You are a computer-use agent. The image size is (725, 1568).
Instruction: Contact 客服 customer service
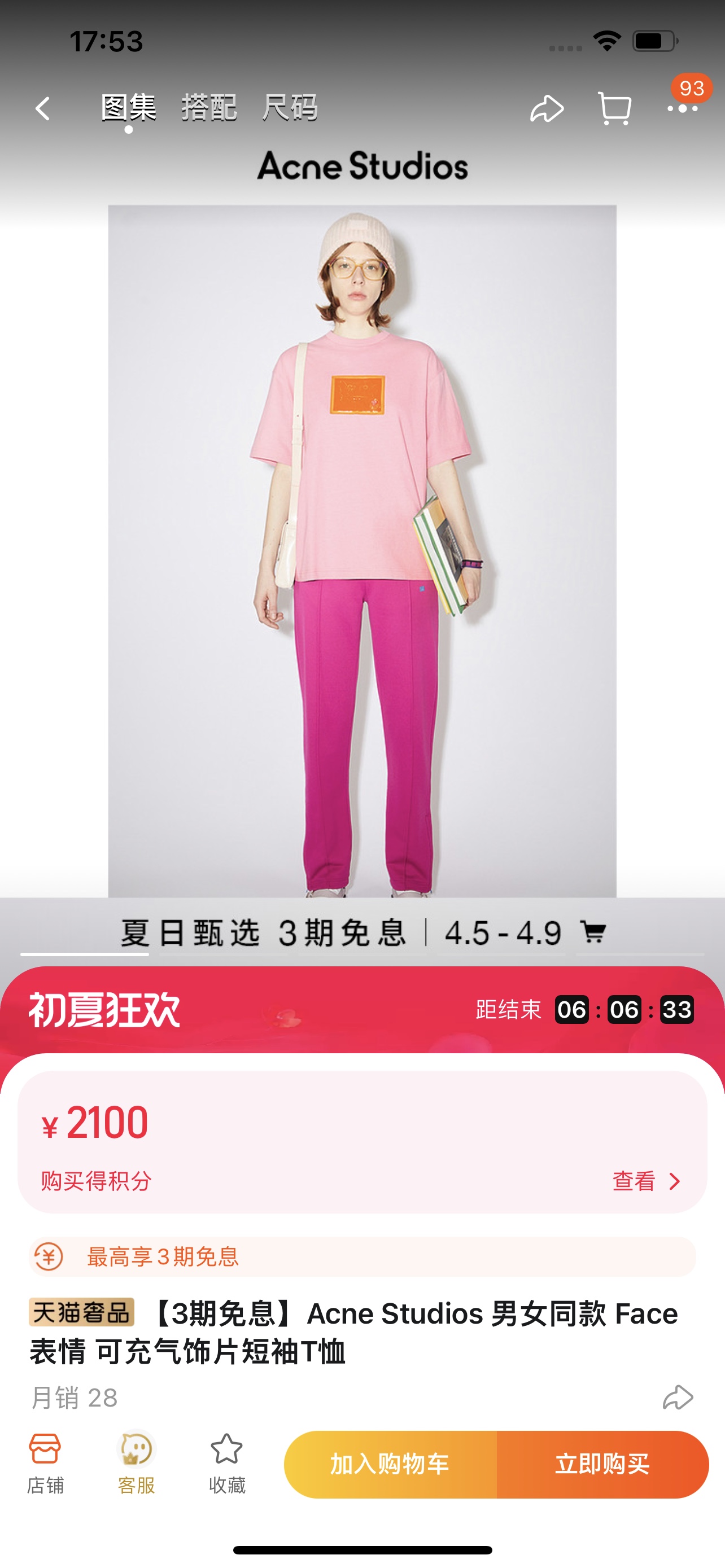pyautogui.click(x=136, y=1462)
